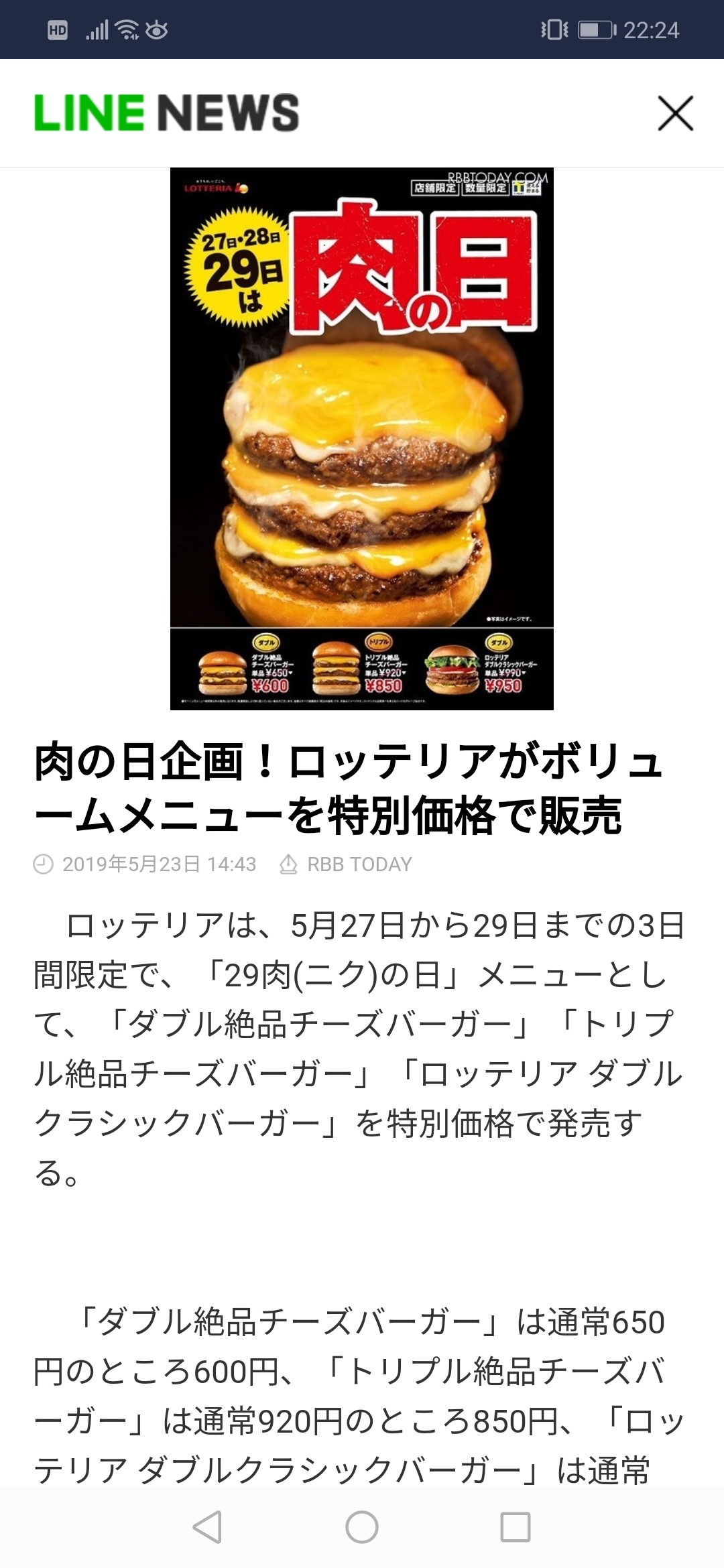
Task: Go to the home screen
Action: click(x=362, y=1528)
